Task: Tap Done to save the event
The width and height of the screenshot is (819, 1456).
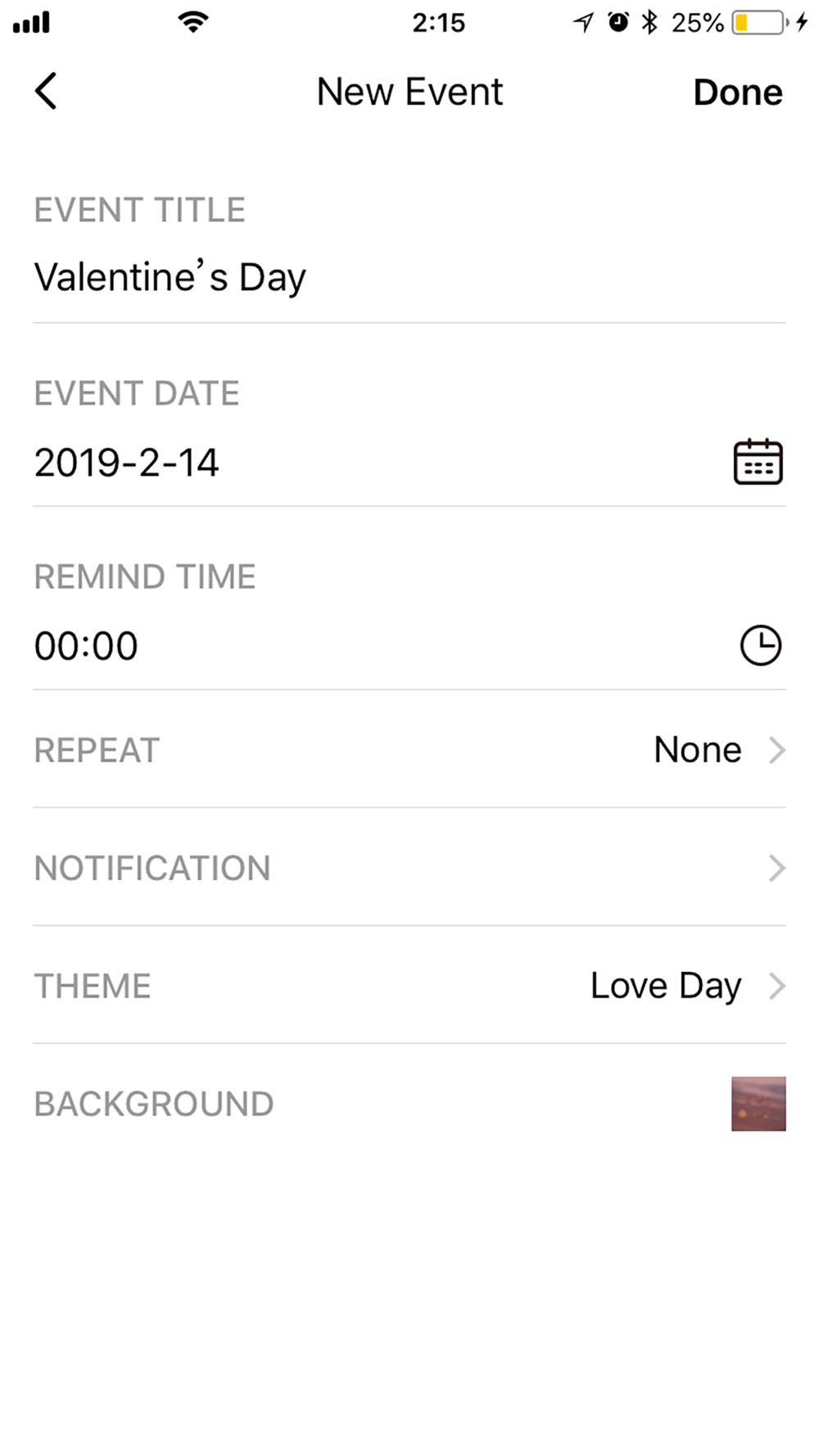Action: (738, 92)
